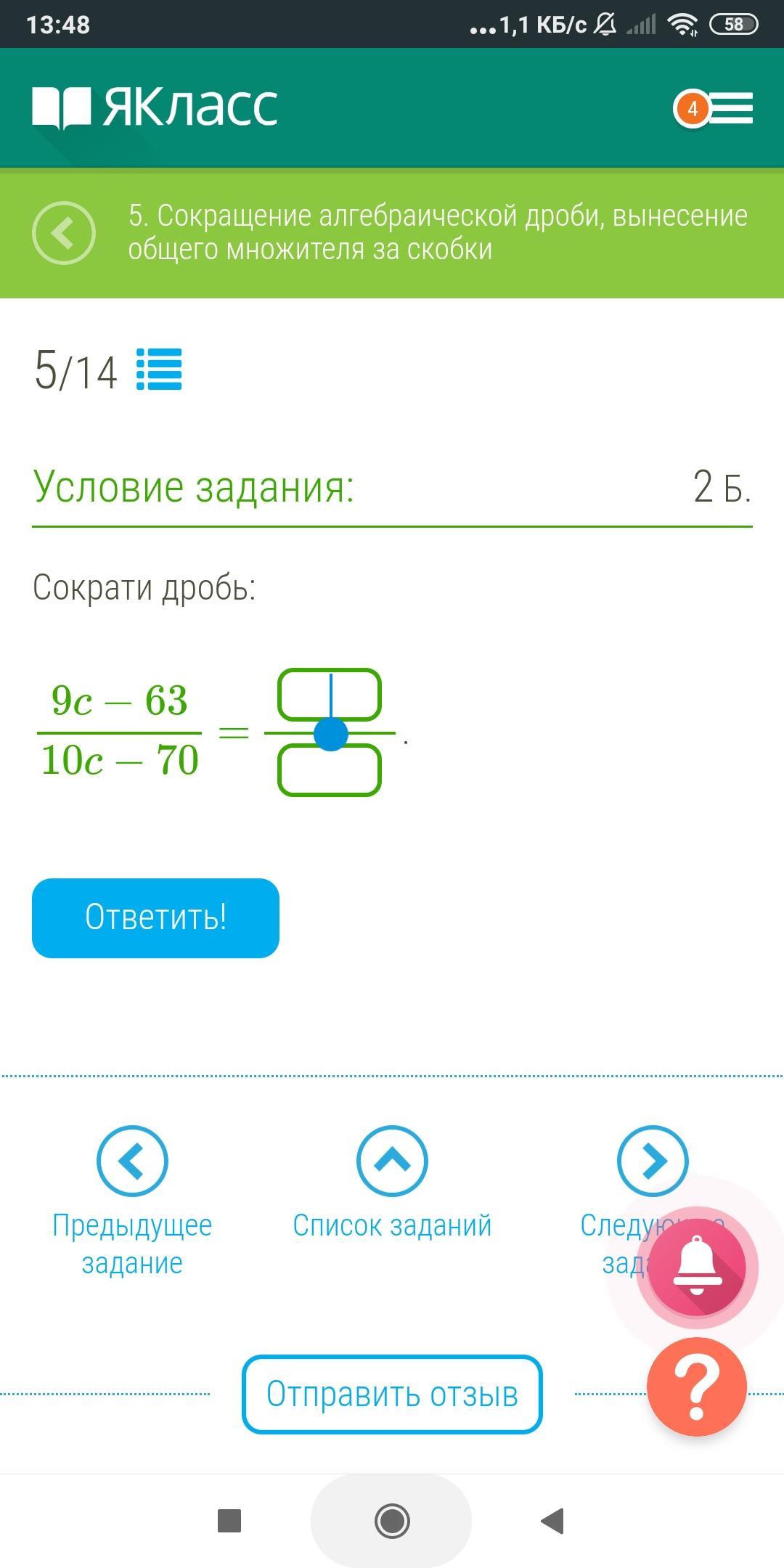
Task: Go back using the green circle arrow
Action: tap(64, 232)
